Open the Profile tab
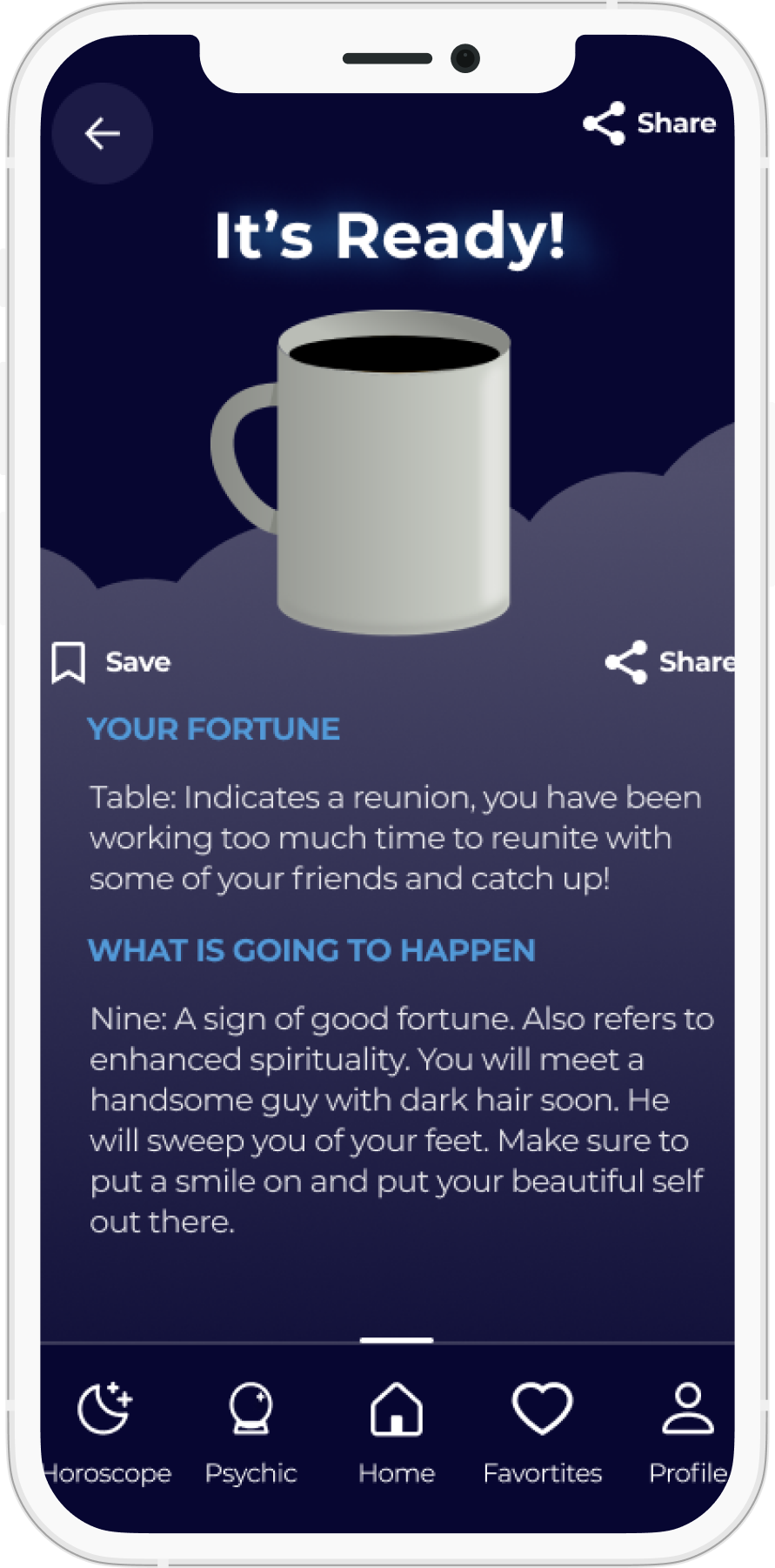This screenshot has height=1568, width=775. point(688,1433)
